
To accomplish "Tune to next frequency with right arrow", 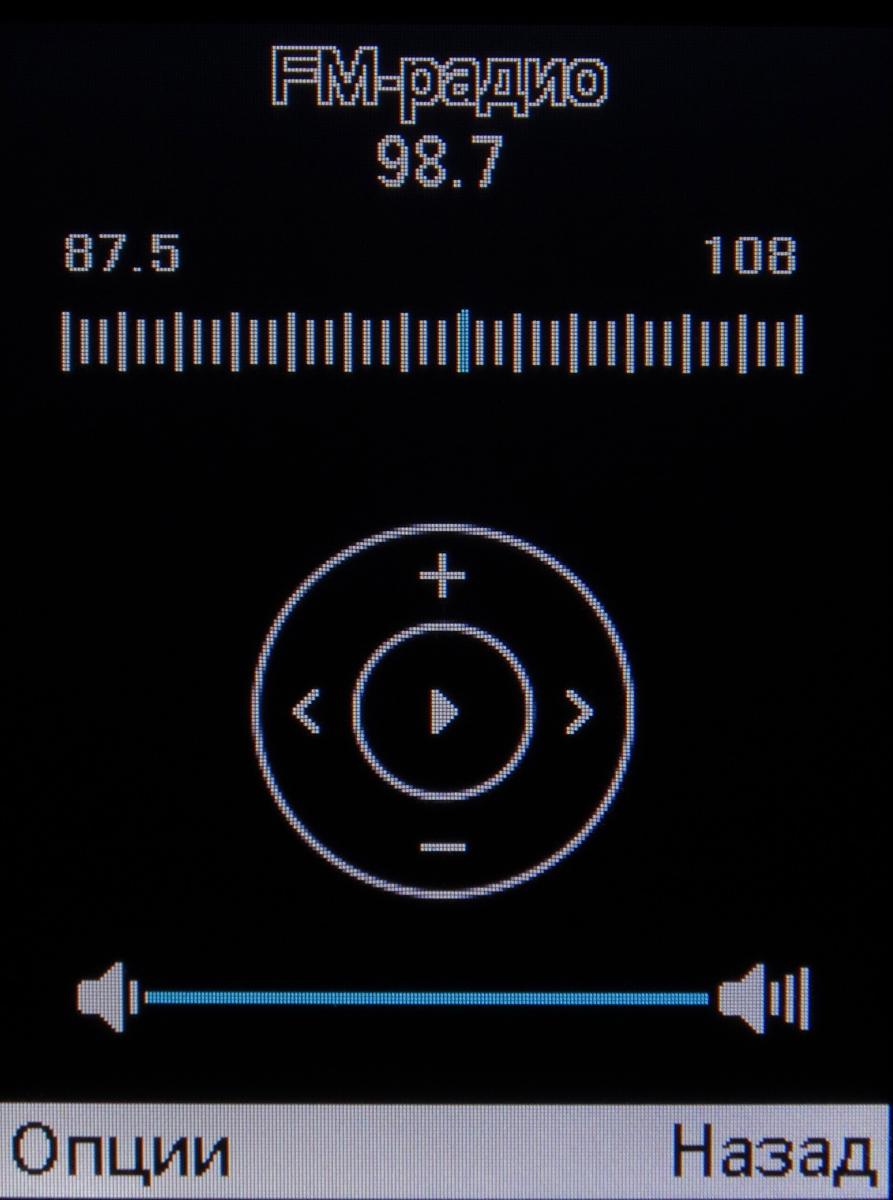I will [579, 712].
